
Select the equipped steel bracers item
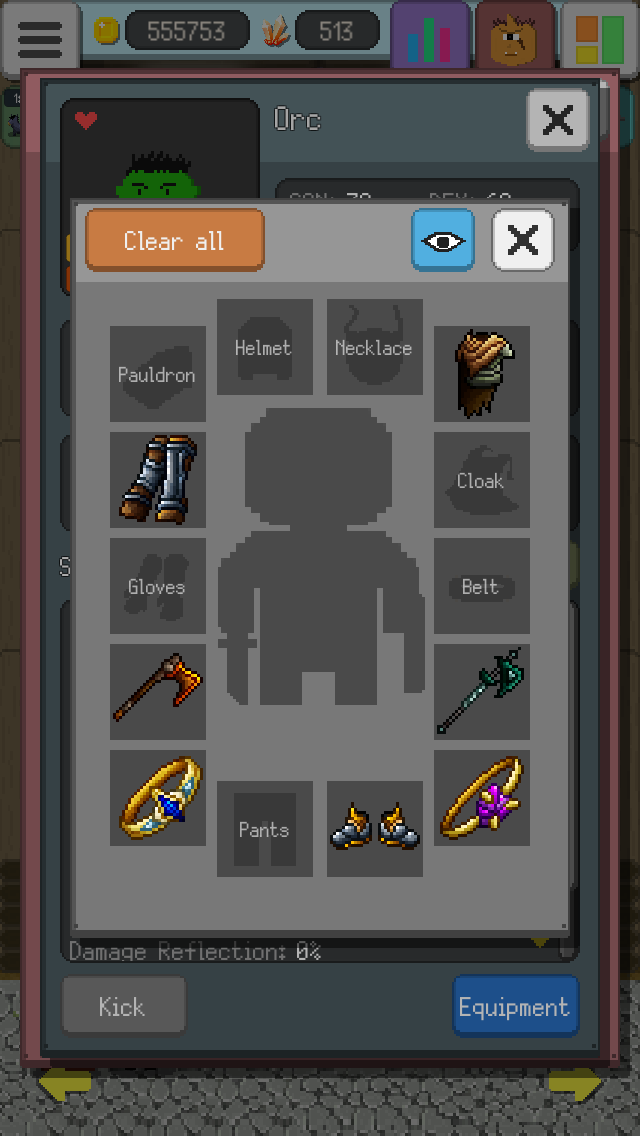coord(157,480)
